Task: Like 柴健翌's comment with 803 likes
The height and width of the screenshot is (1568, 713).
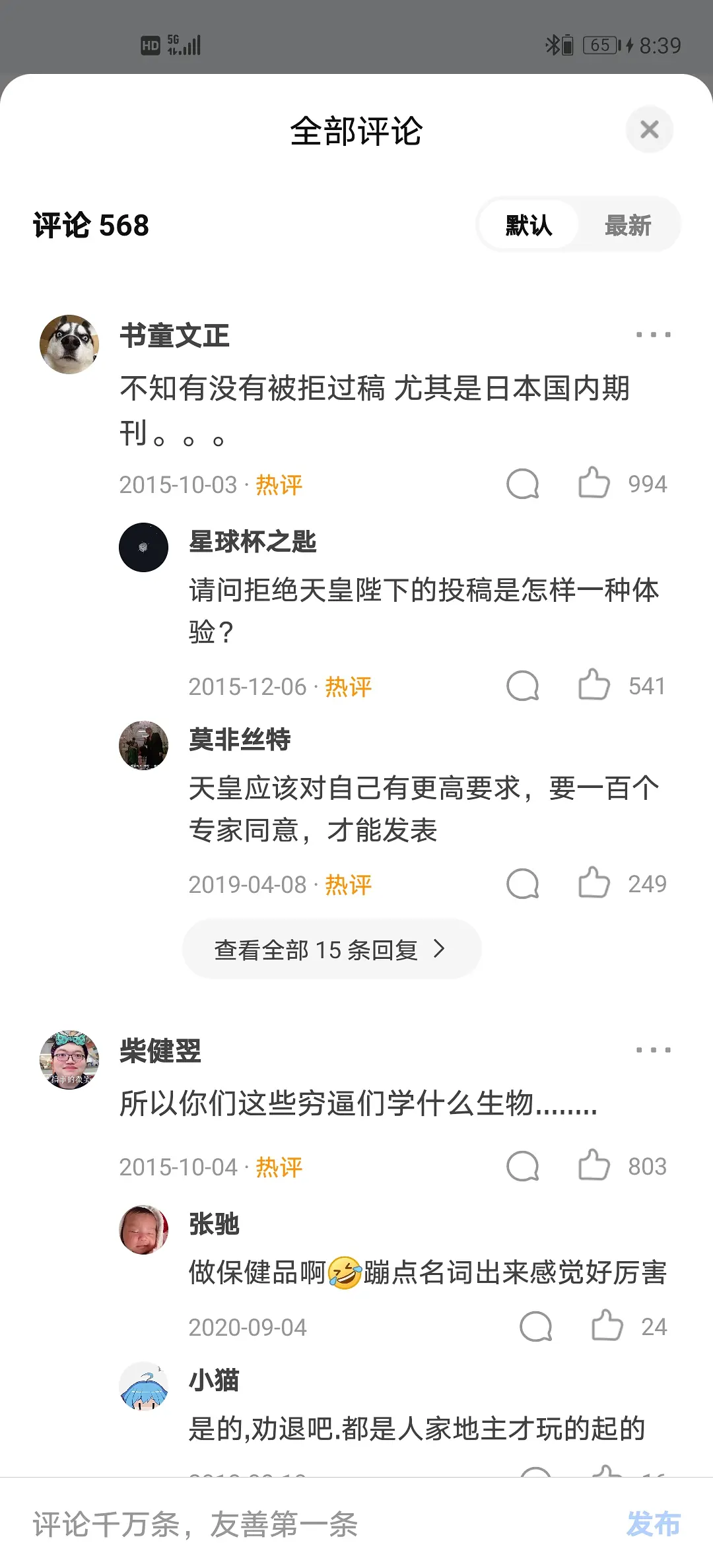Action: coord(594,1166)
